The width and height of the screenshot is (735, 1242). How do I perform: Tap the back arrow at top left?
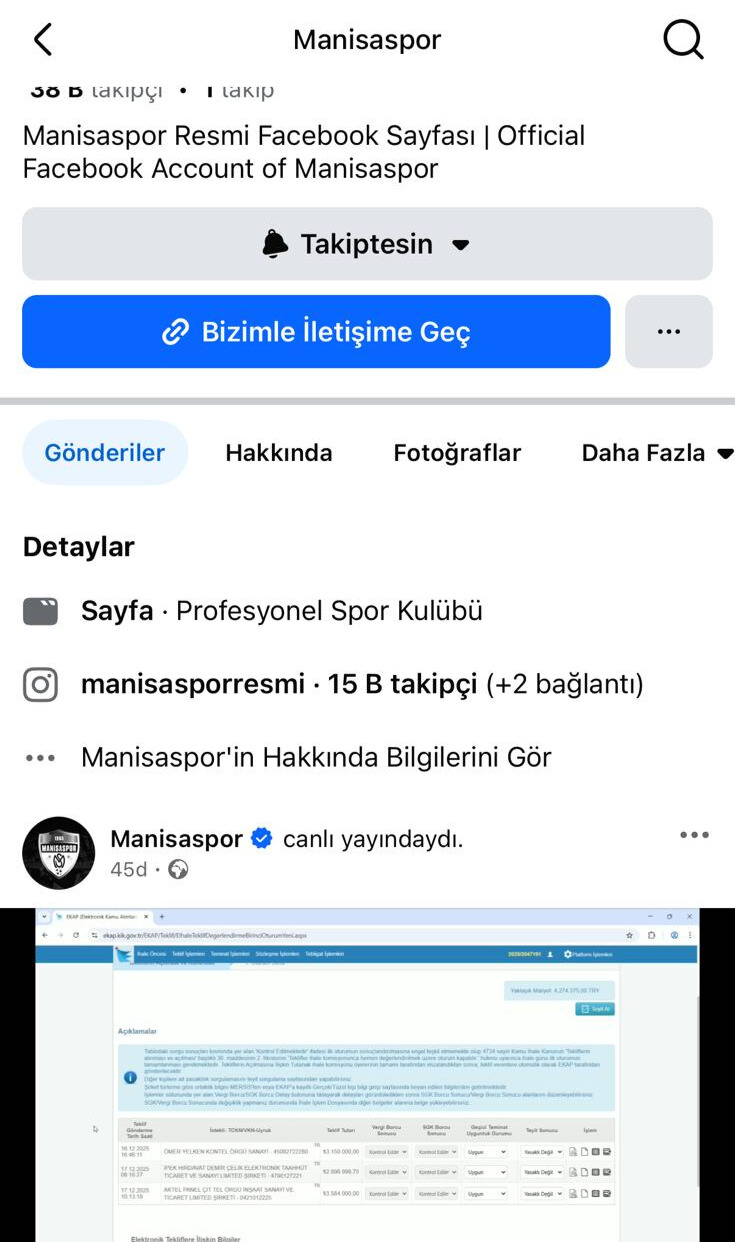point(42,39)
